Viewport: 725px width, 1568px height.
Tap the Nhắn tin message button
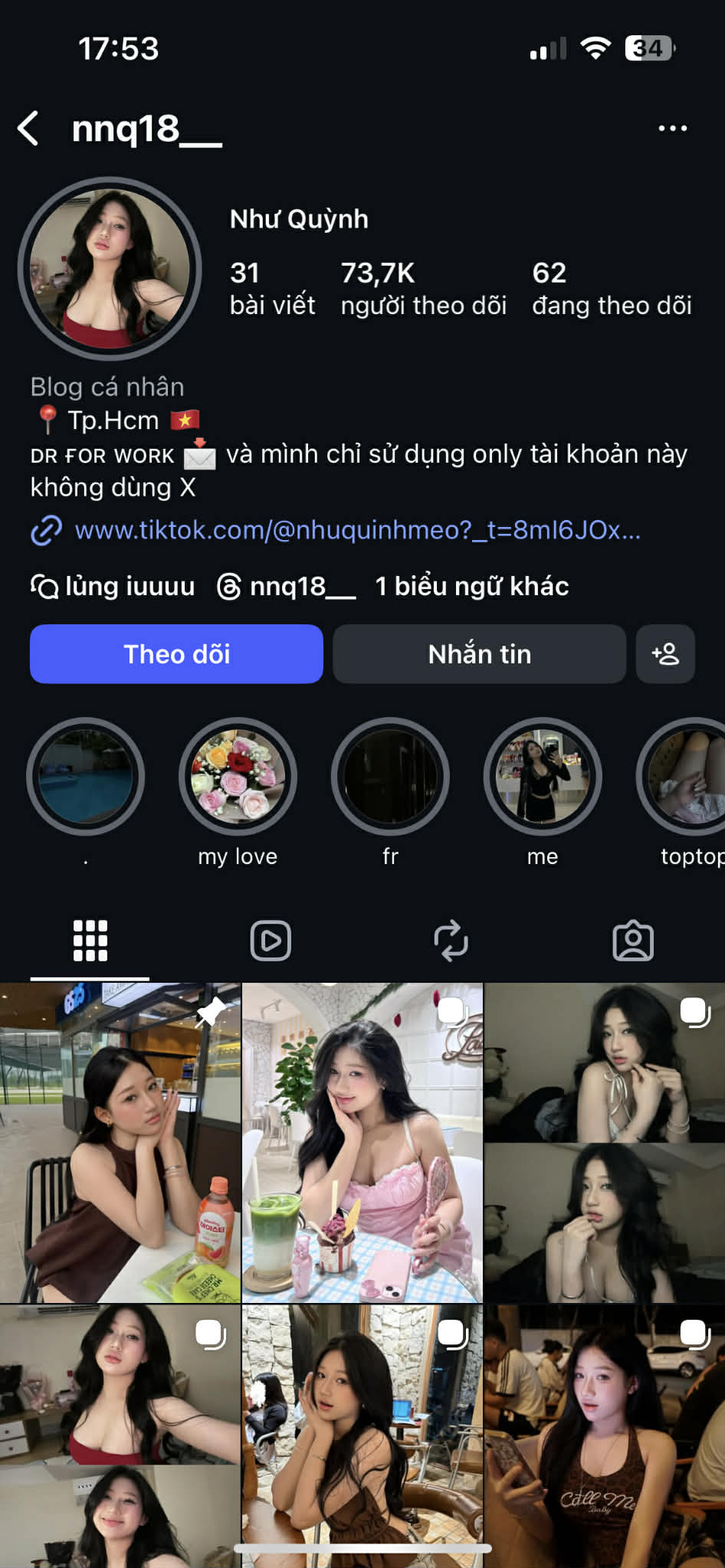point(479,654)
